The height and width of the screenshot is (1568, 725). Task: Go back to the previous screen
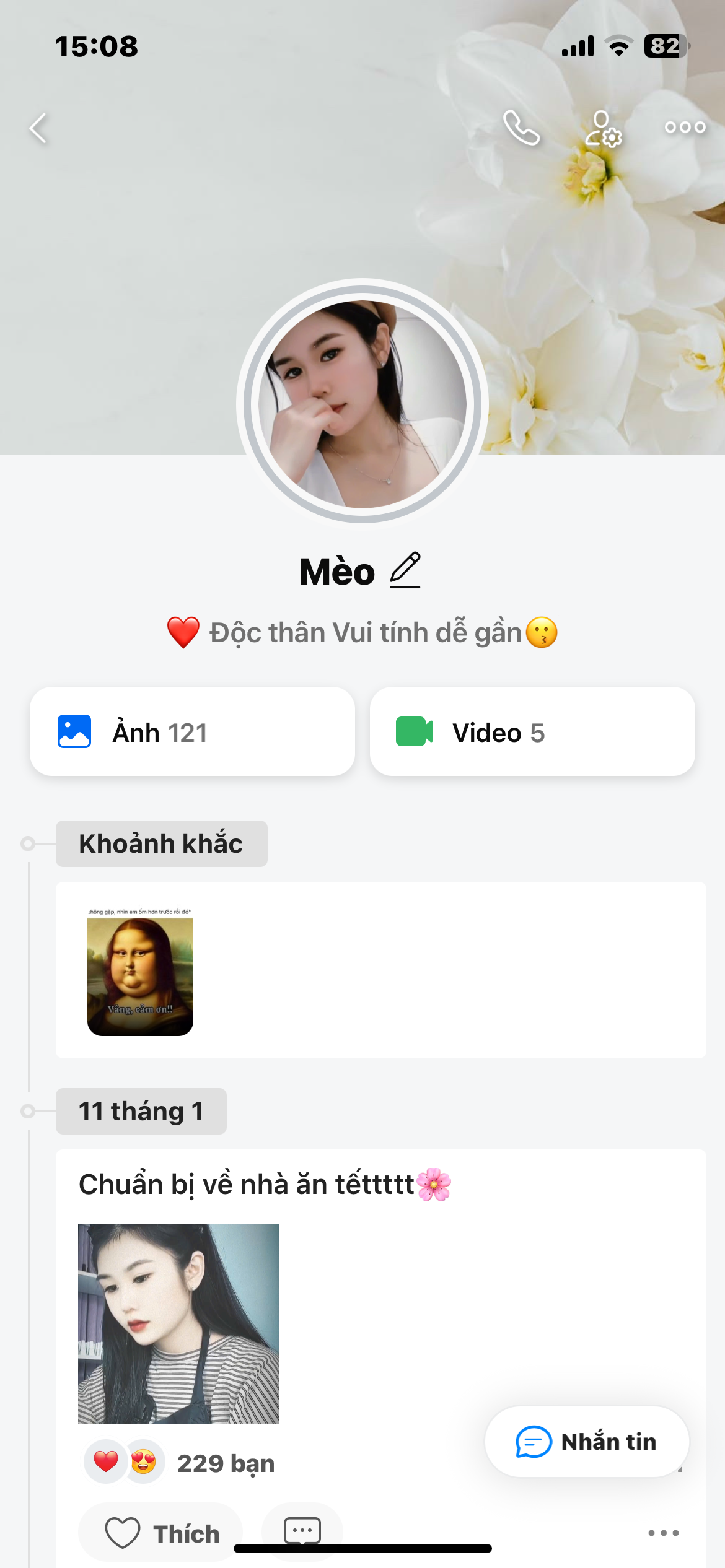pos(38,128)
